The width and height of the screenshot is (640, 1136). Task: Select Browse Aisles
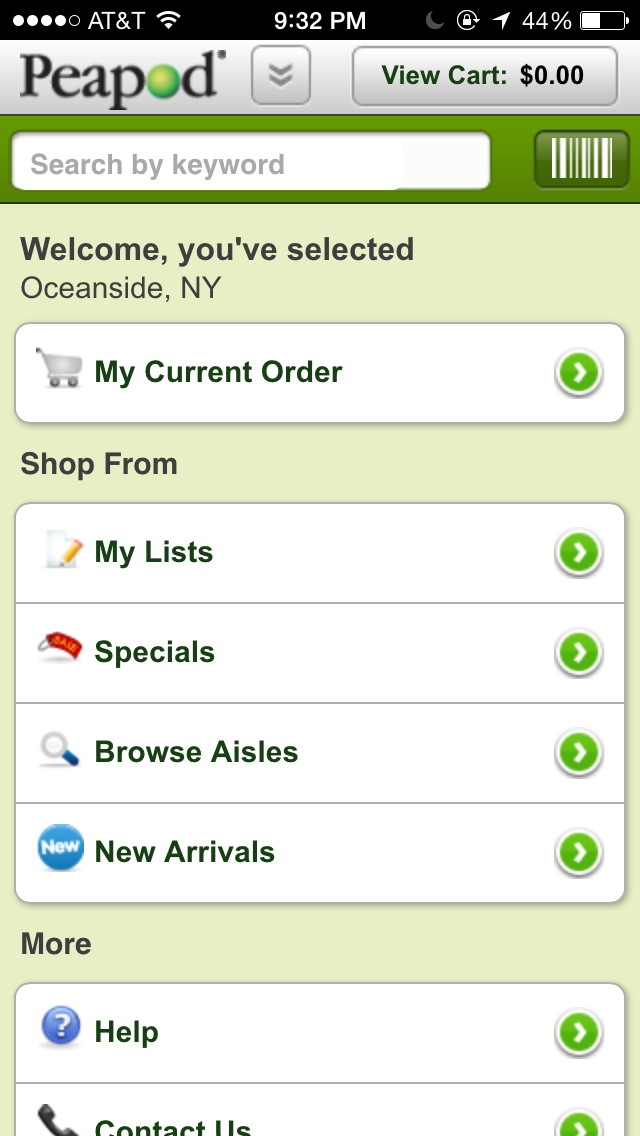tap(320, 753)
